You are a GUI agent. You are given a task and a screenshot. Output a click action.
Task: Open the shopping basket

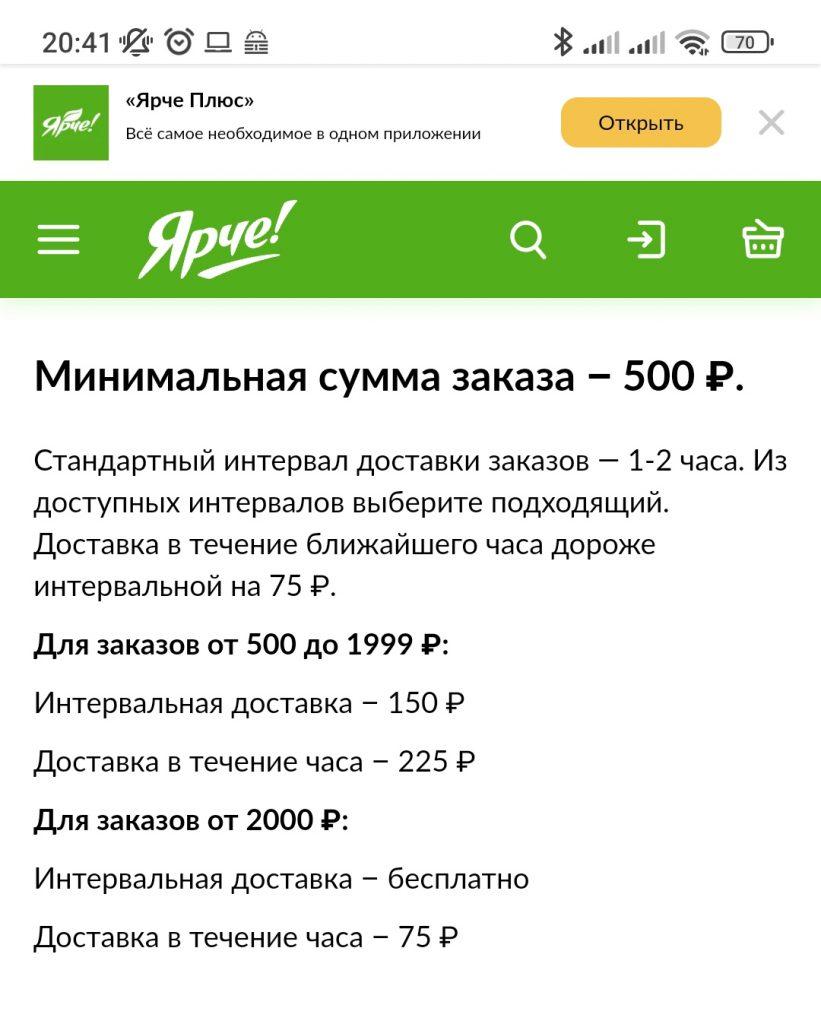click(x=763, y=239)
